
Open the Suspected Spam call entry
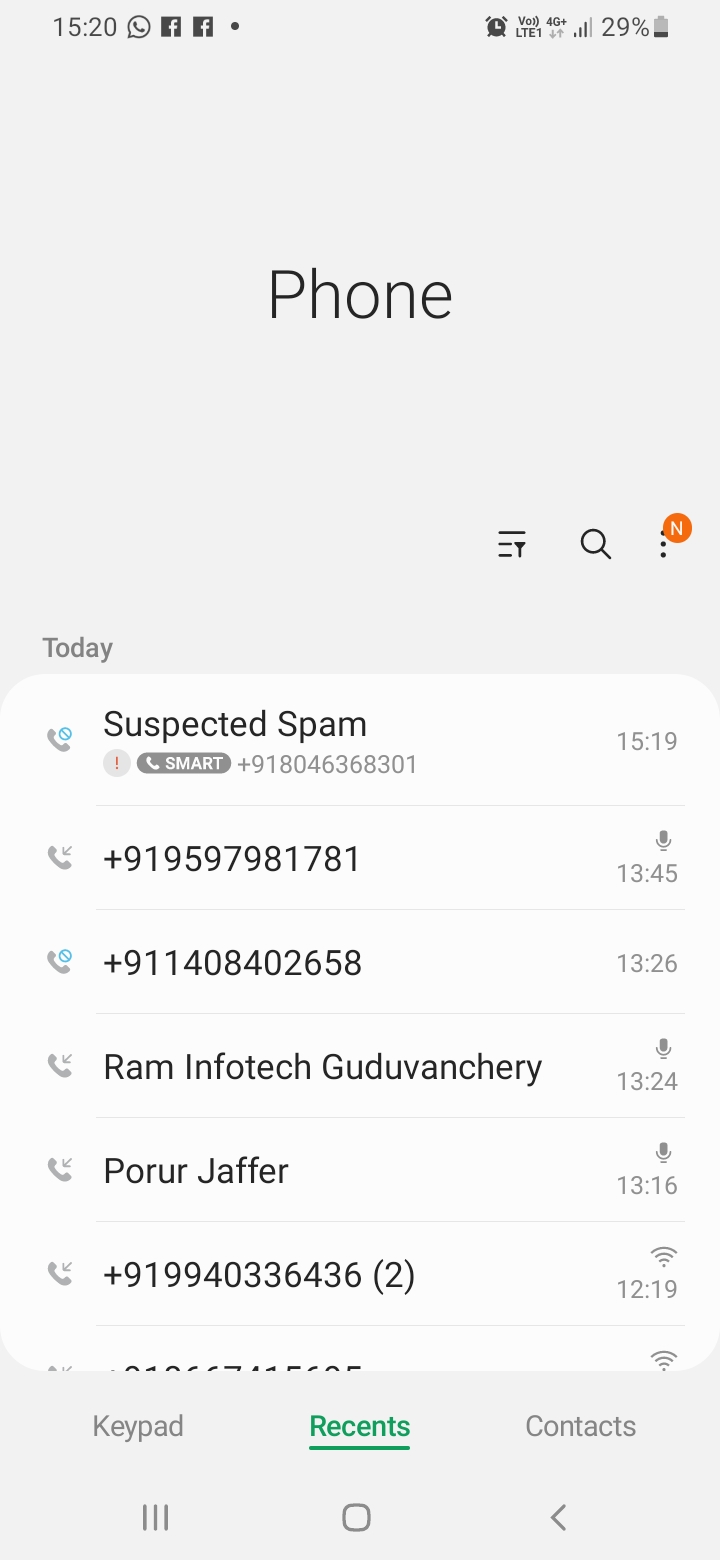pos(360,741)
